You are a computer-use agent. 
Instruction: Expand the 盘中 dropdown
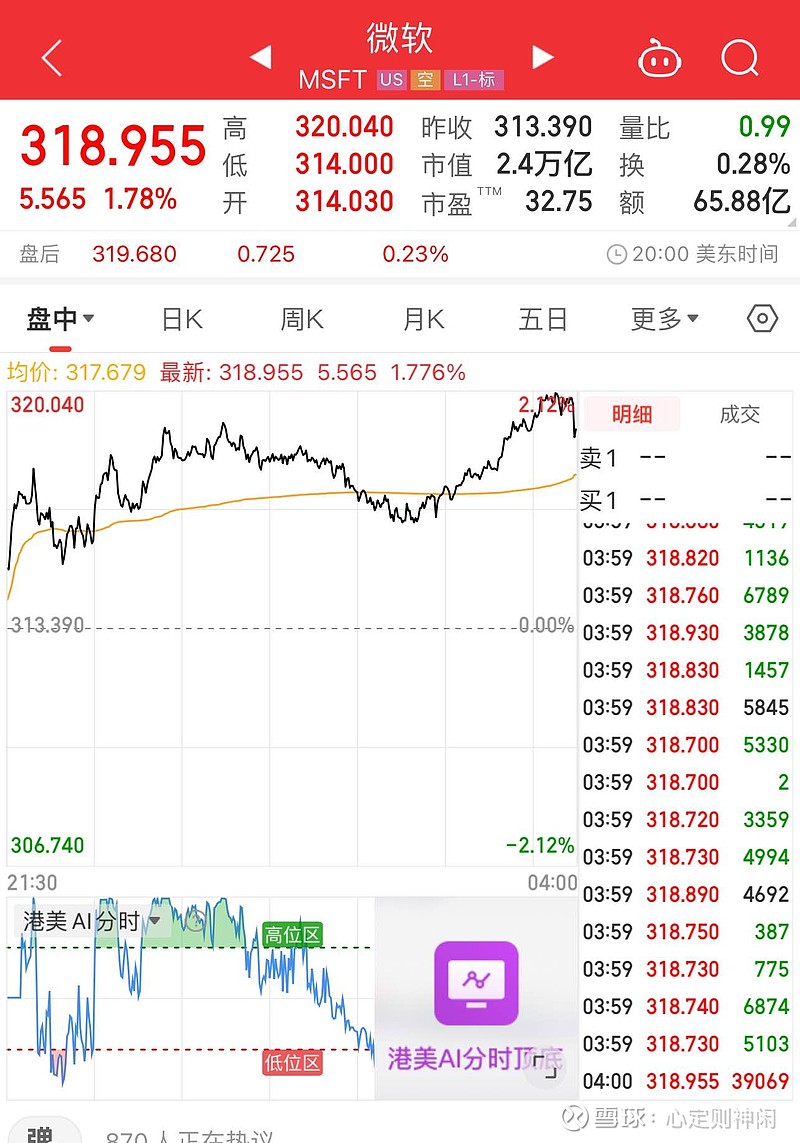62,318
